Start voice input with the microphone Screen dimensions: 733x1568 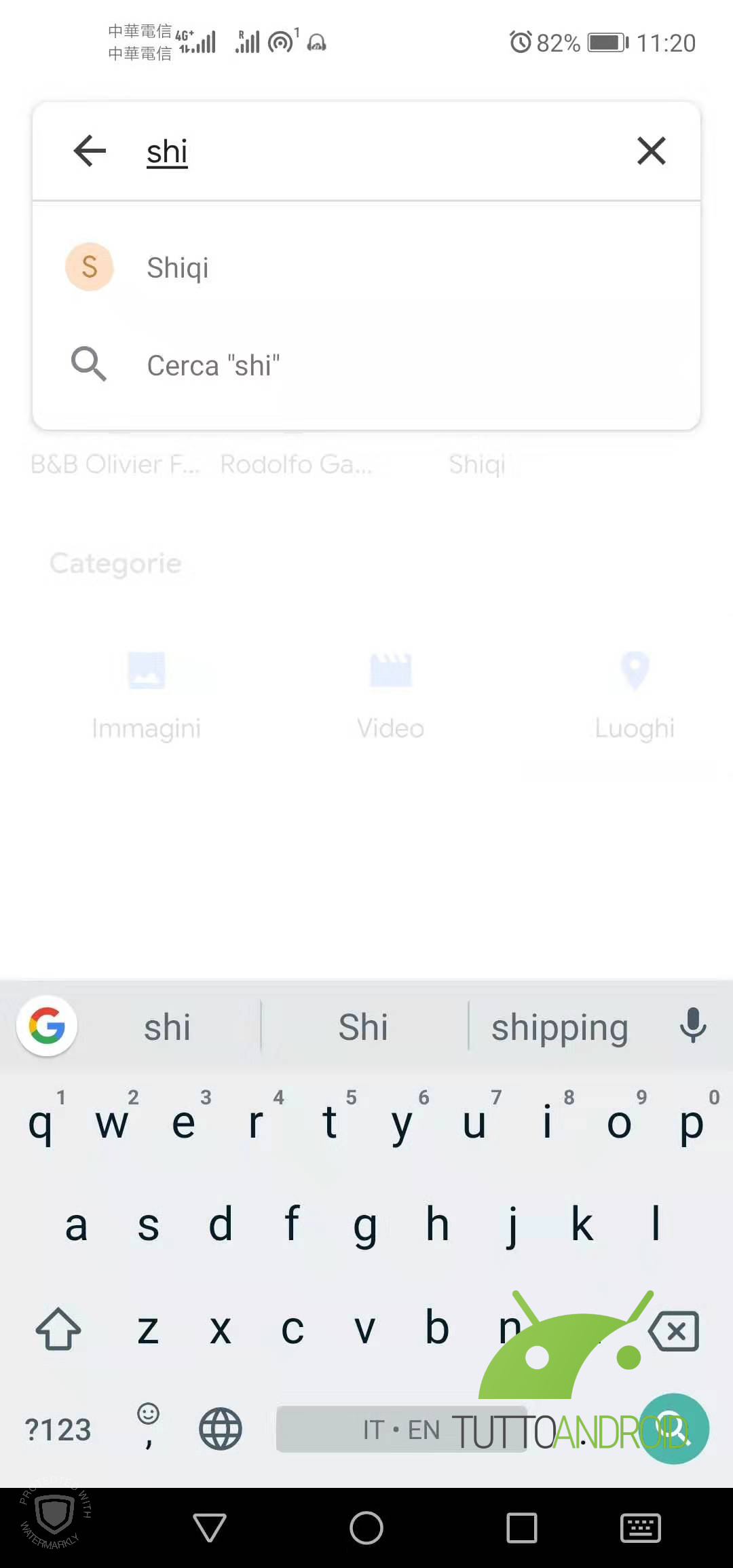[x=692, y=1026]
